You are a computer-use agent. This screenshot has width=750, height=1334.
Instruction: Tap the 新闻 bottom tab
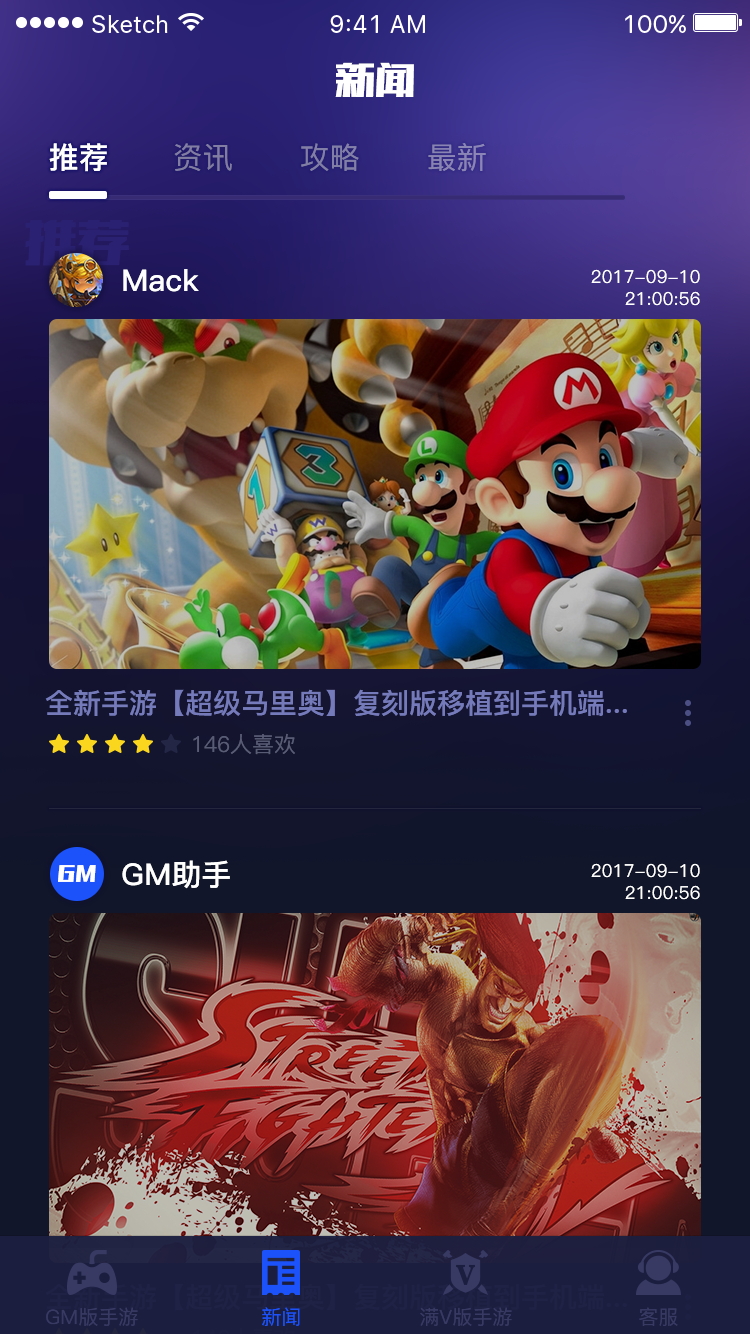(x=281, y=1290)
